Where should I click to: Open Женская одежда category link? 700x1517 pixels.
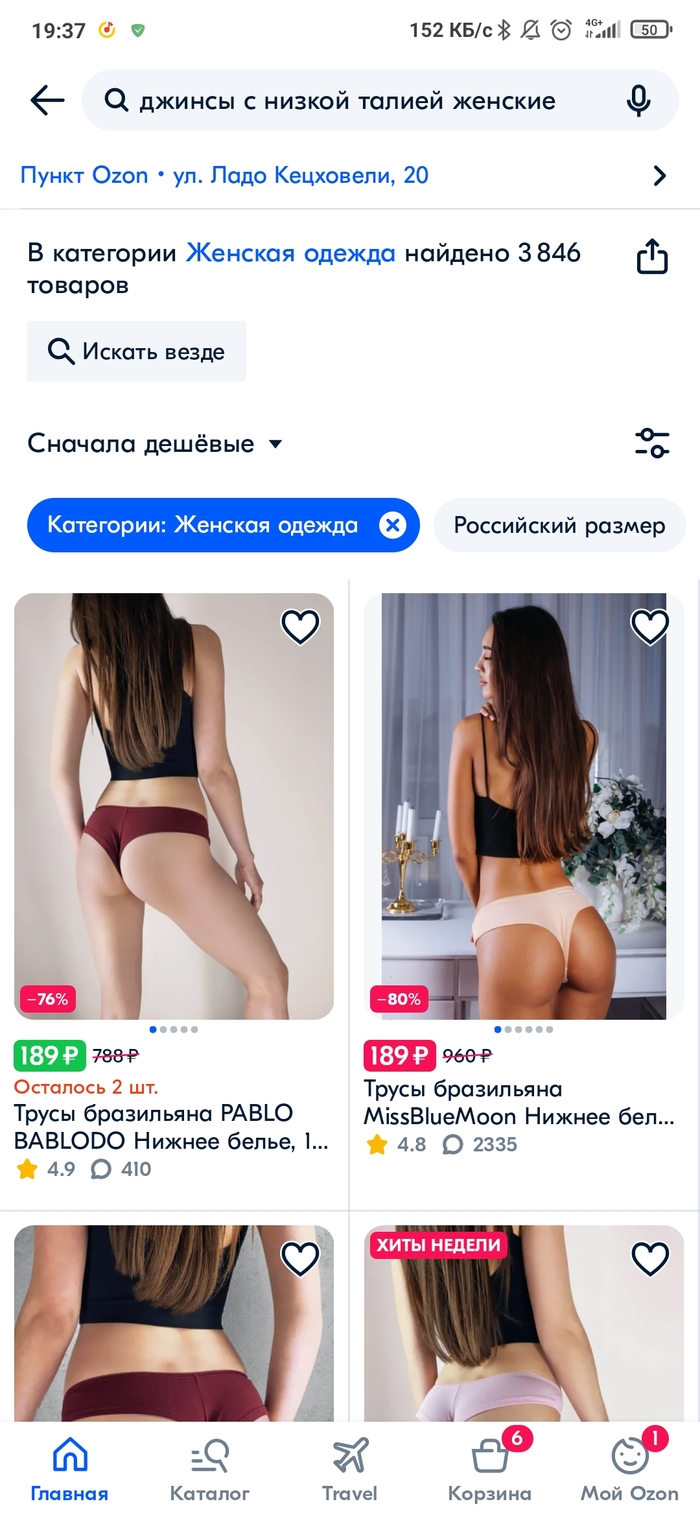pos(291,253)
